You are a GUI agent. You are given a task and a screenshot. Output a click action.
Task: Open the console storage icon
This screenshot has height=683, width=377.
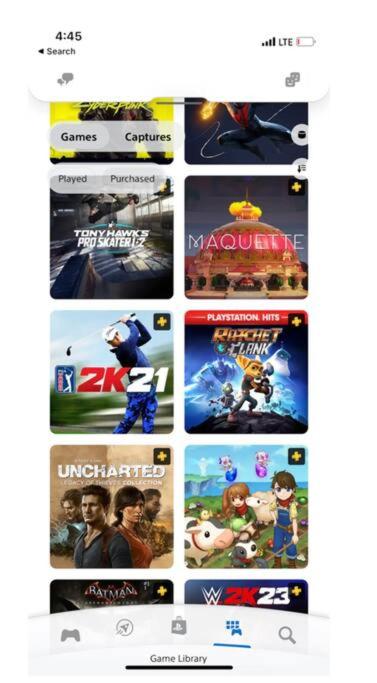click(301, 135)
